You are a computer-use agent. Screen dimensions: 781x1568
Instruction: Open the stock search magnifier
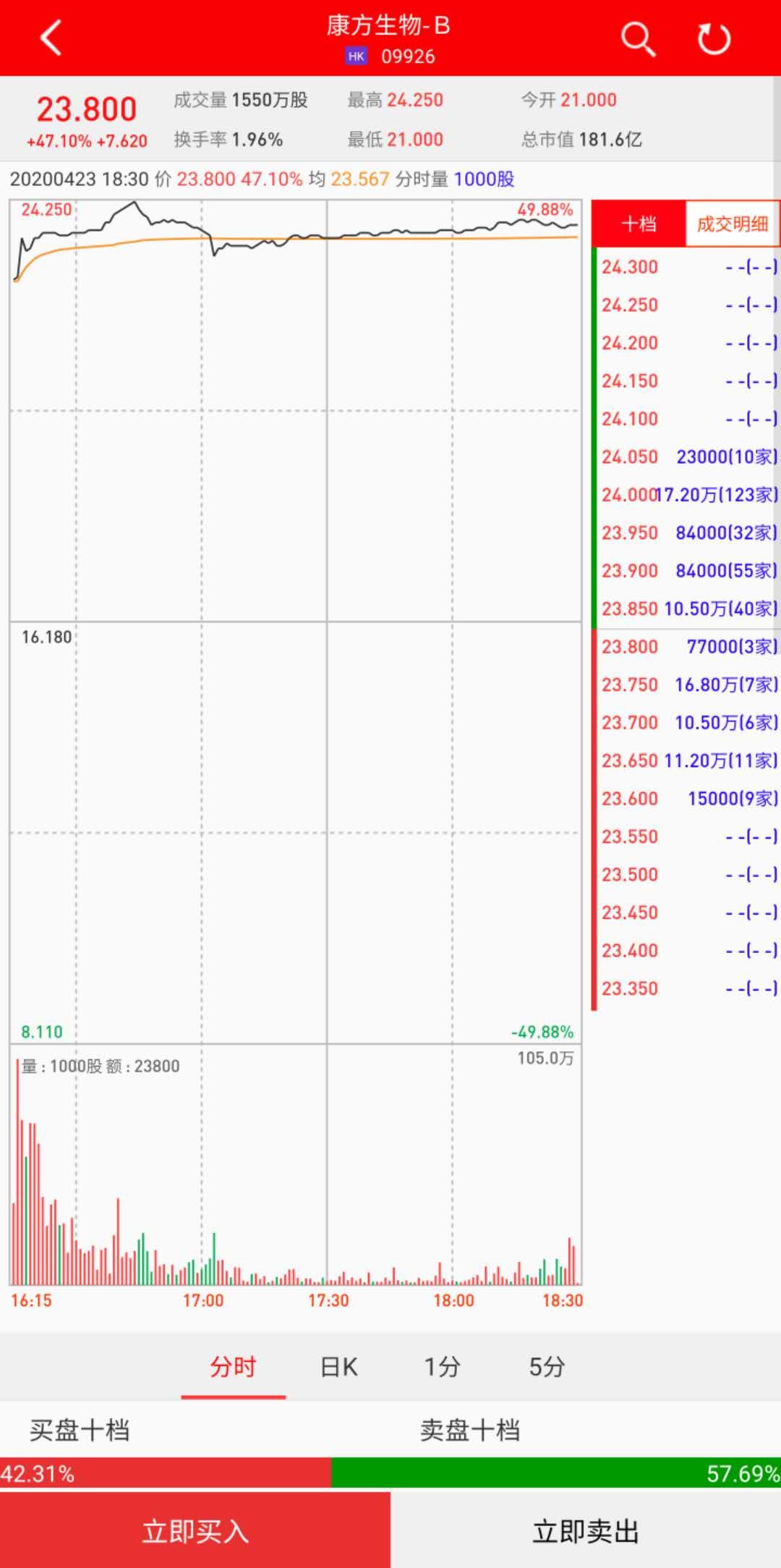637,38
